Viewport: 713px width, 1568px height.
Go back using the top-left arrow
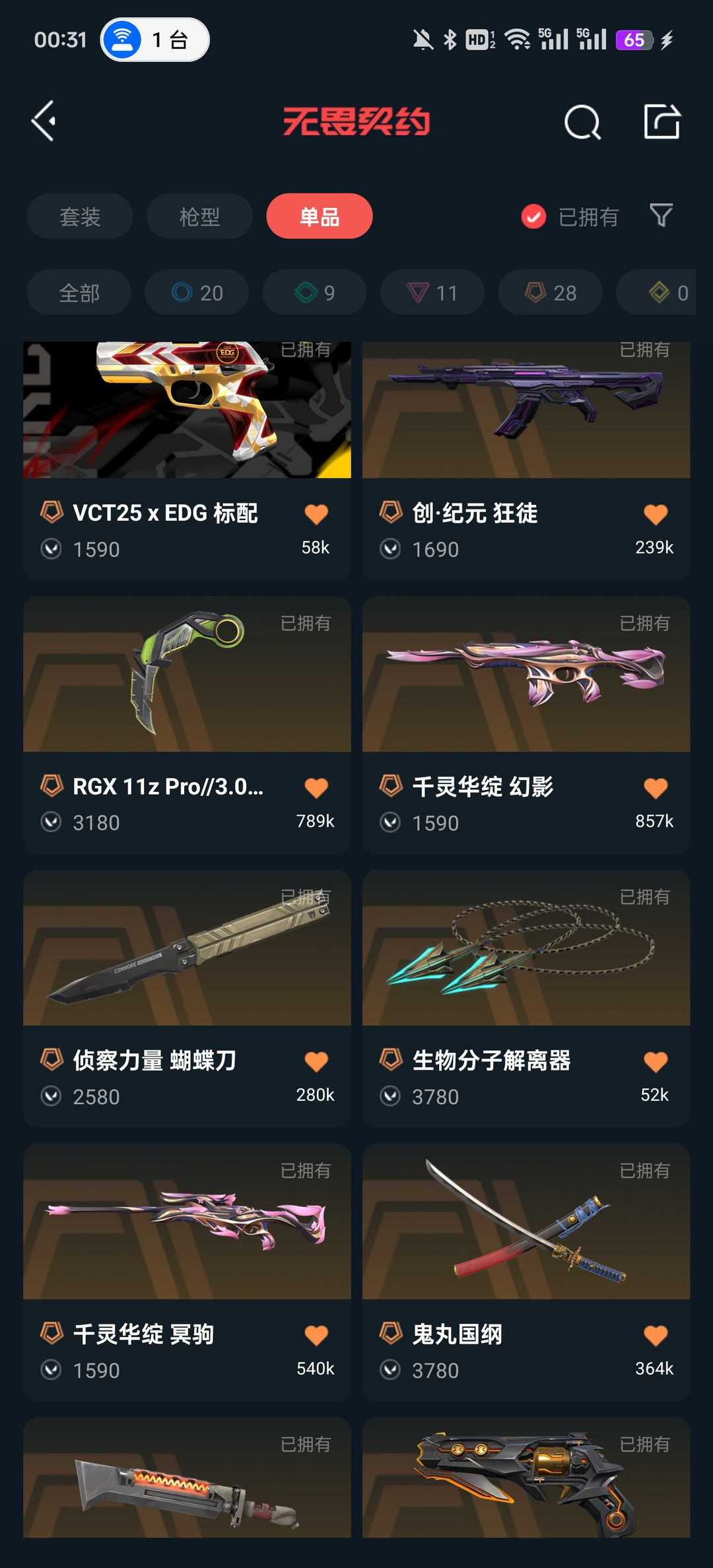(x=44, y=121)
